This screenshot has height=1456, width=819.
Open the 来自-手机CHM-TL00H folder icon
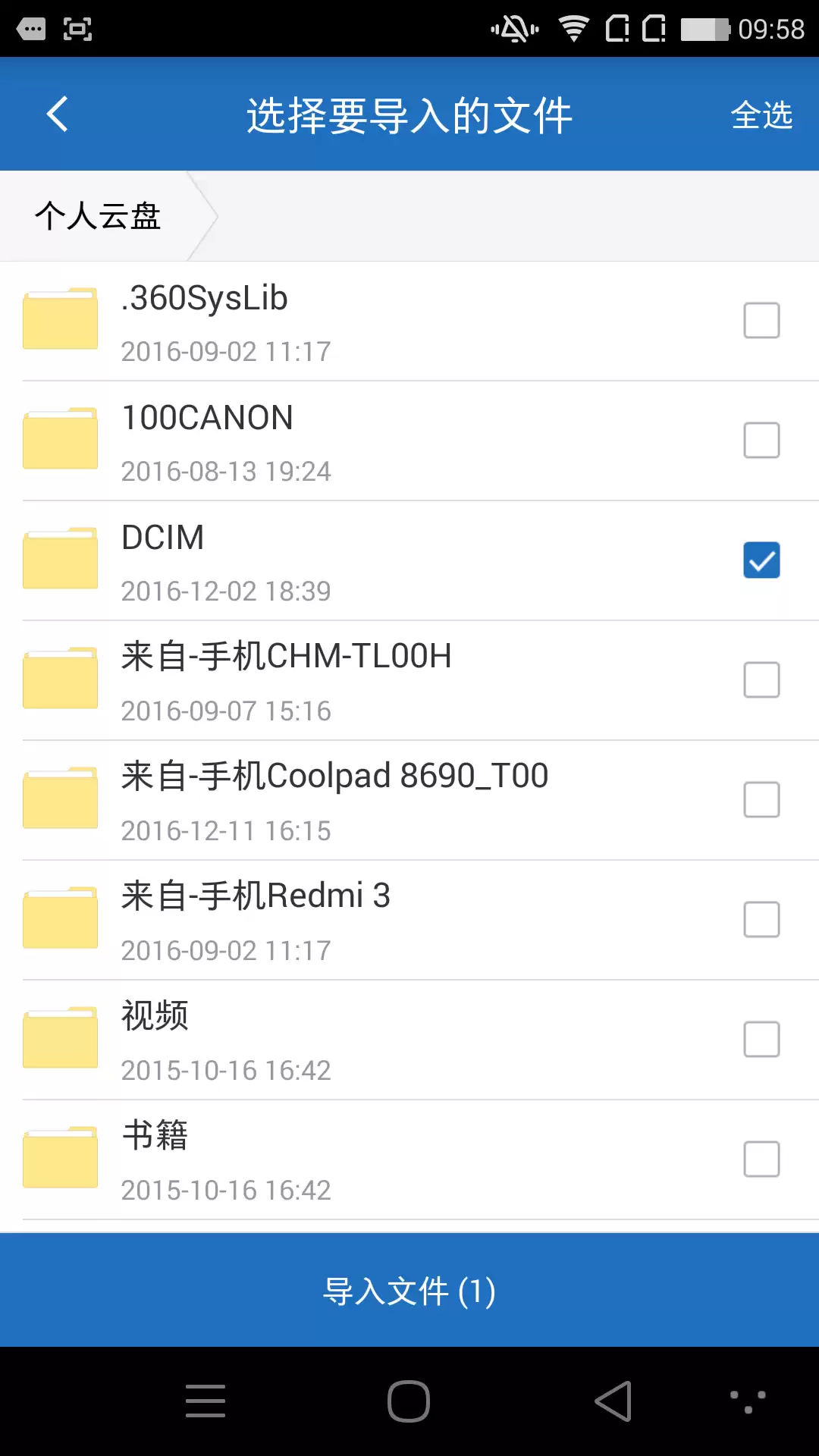click(x=60, y=679)
